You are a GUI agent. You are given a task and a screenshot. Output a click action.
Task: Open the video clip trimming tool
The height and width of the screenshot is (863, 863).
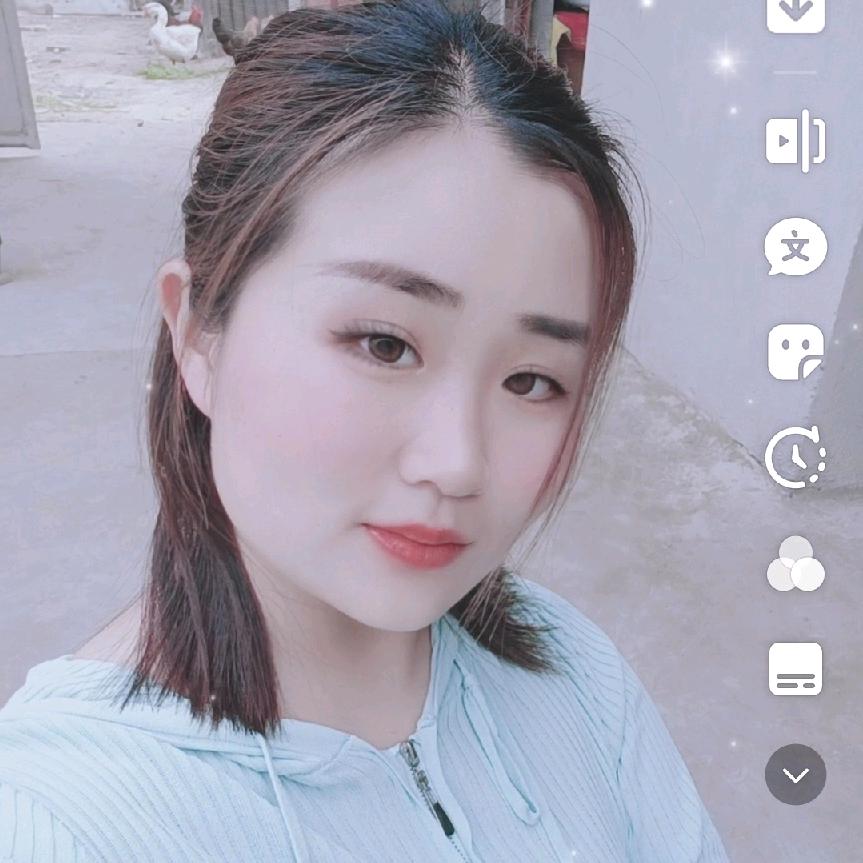pos(796,141)
